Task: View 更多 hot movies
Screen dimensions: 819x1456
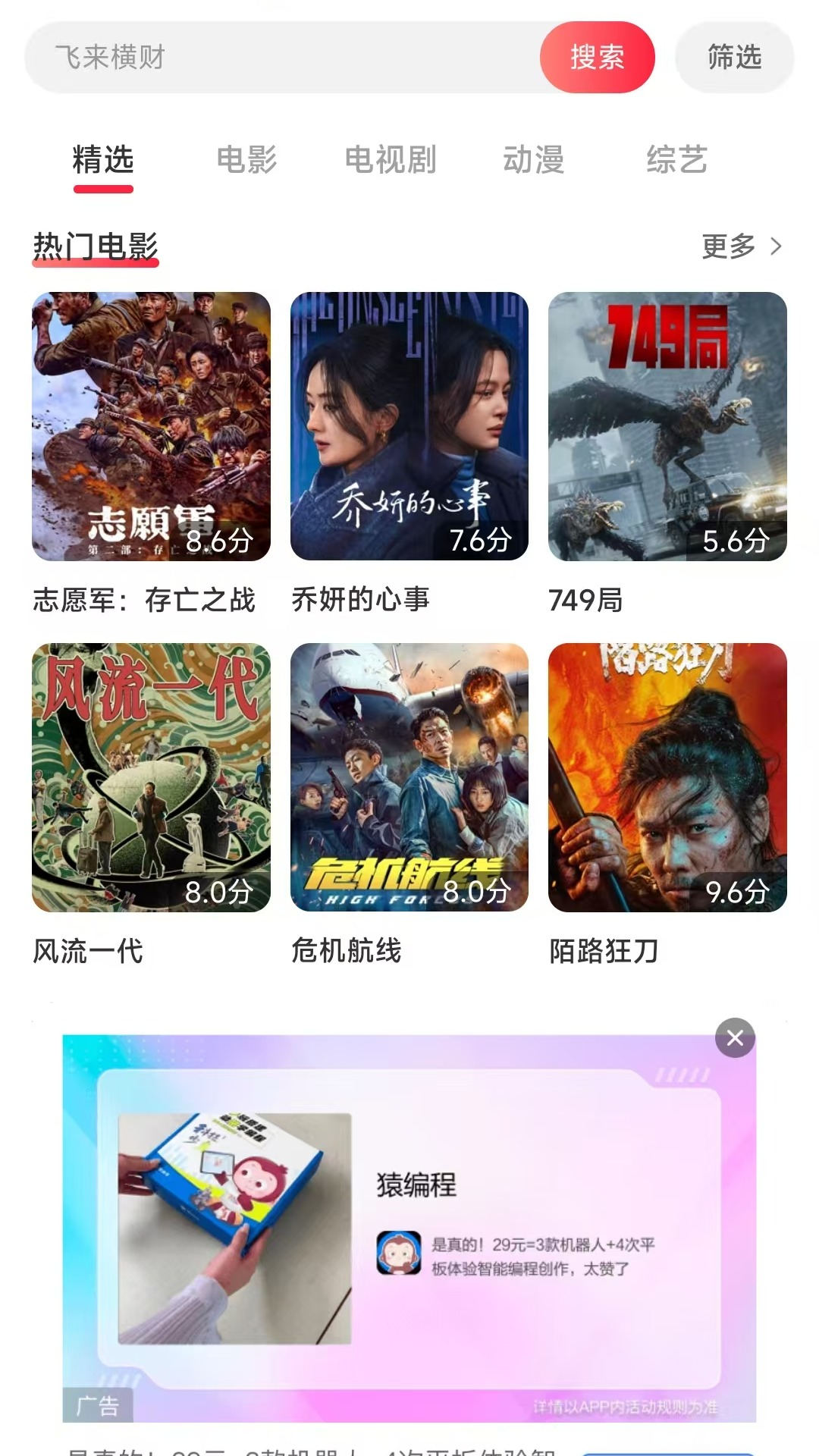Action: pyautogui.click(x=741, y=246)
